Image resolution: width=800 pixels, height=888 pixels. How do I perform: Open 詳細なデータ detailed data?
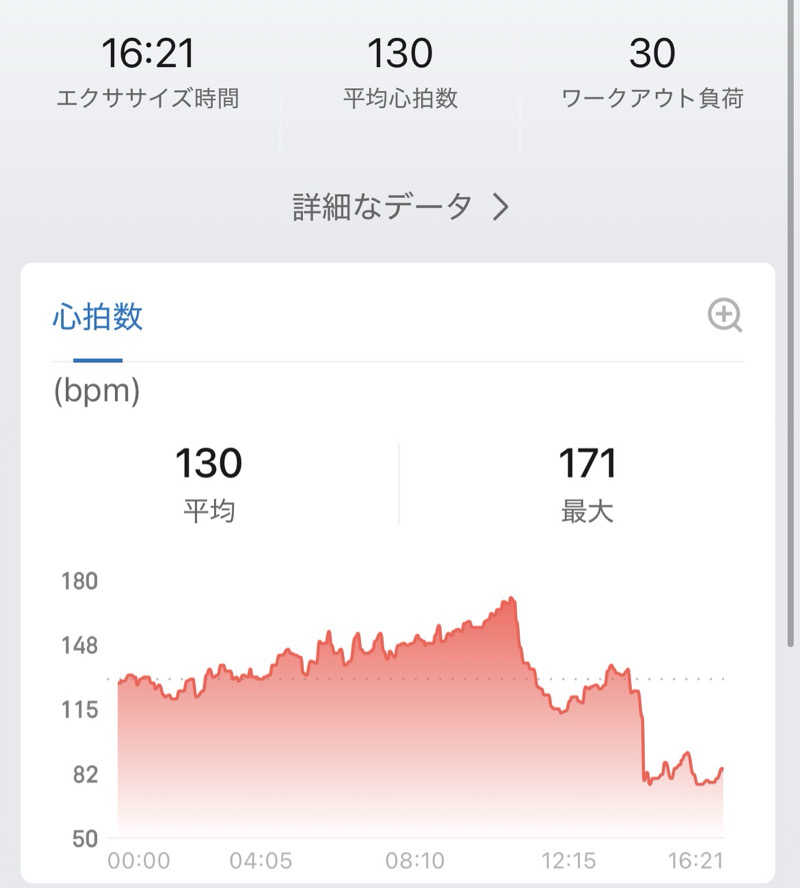point(400,207)
